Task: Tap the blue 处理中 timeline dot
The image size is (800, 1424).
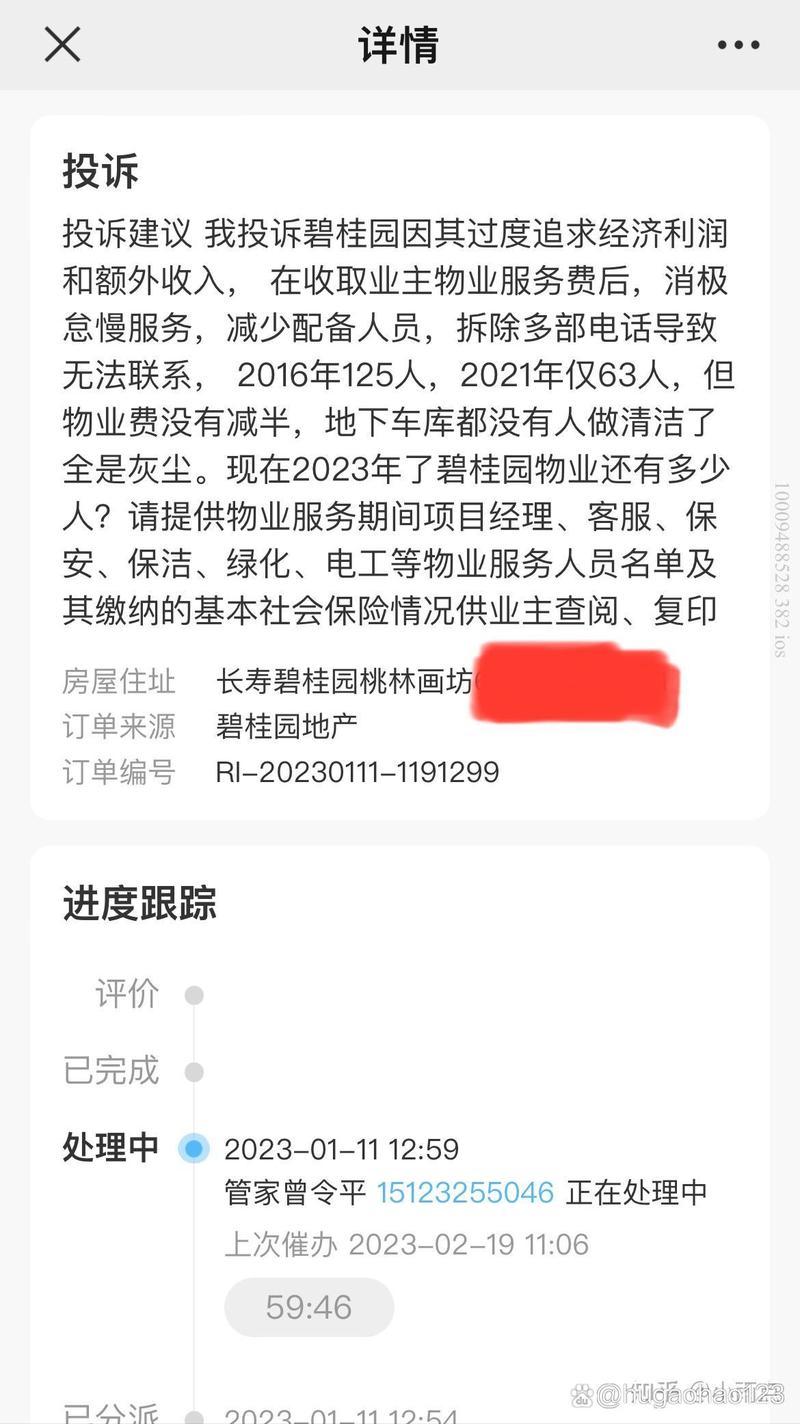Action: coord(193,1149)
